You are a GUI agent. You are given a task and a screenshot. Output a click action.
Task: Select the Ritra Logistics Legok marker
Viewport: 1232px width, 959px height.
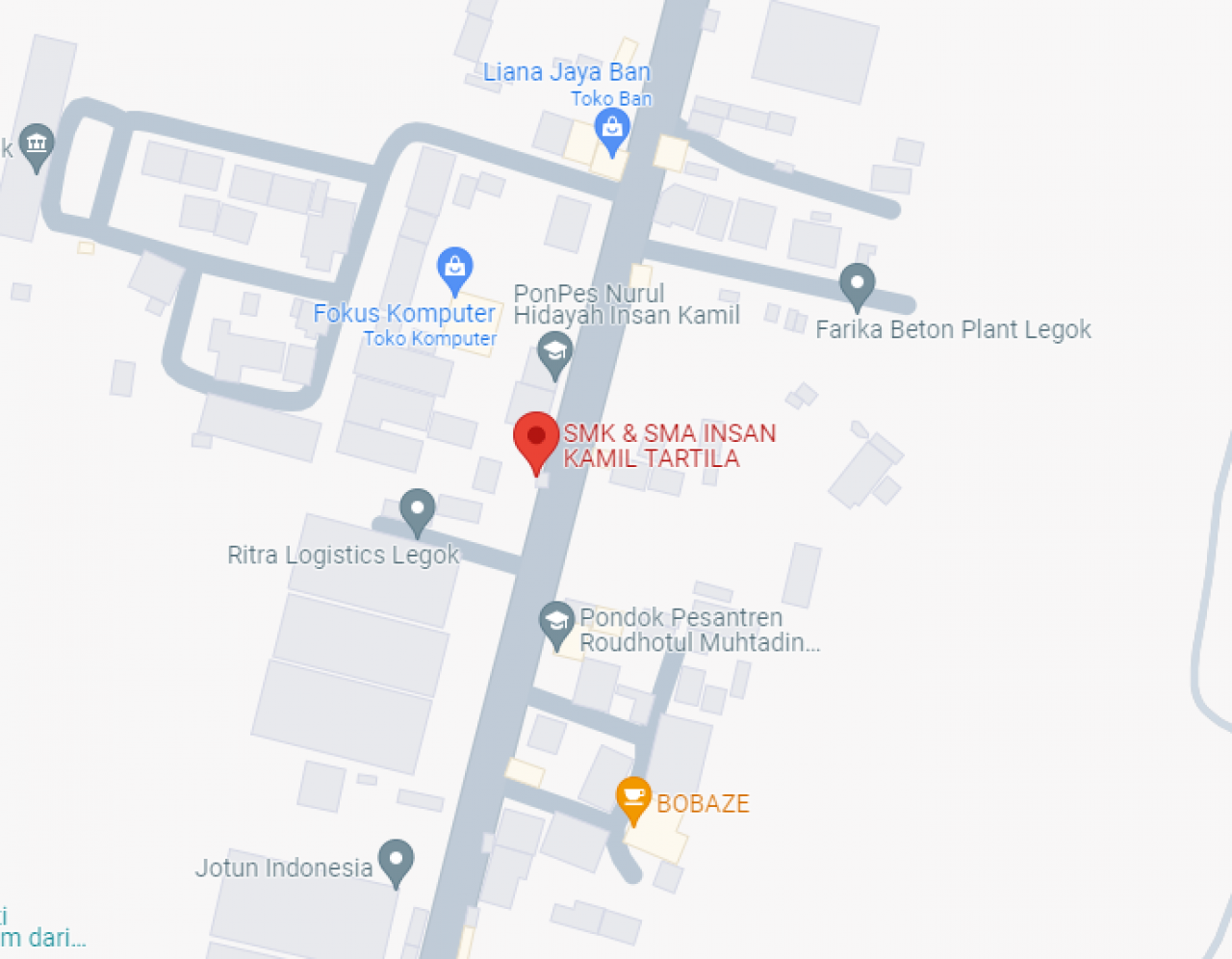pyautogui.click(x=417, y=509)
